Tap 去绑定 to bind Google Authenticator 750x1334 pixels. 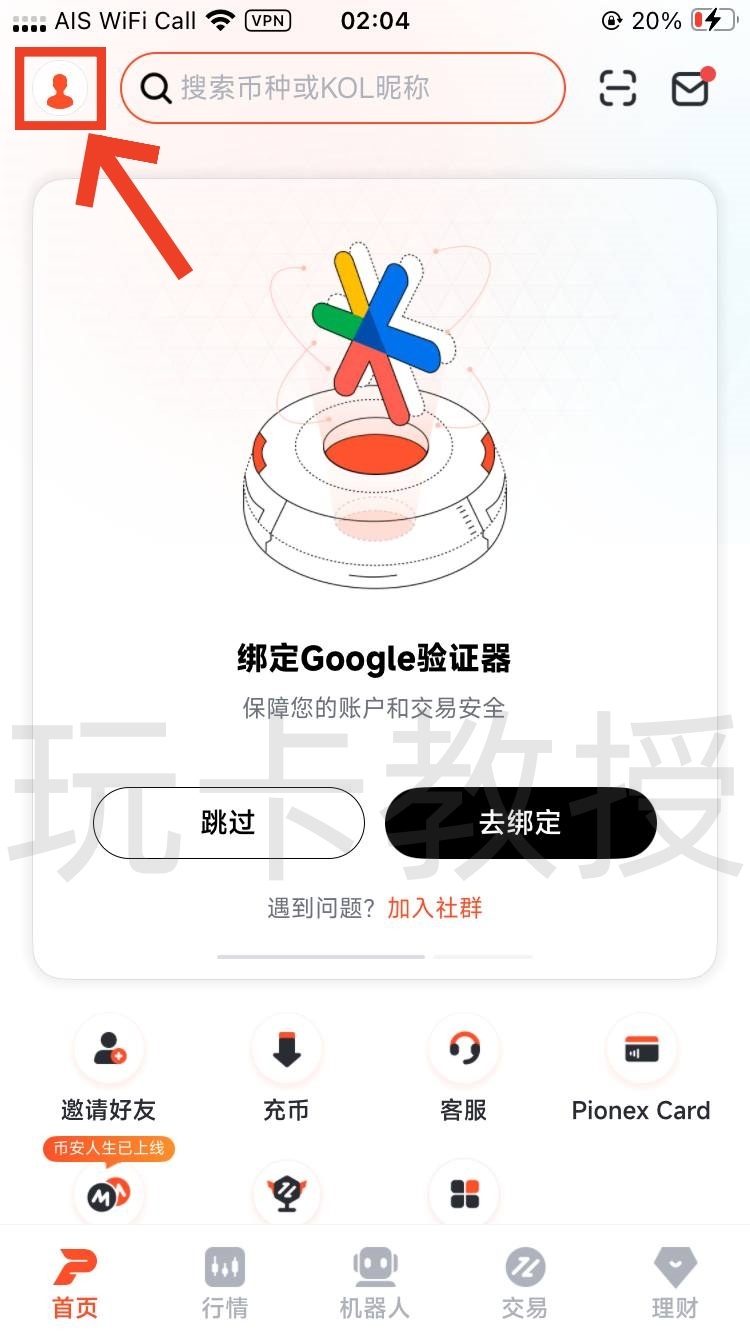pyautogui.click(x=520, y=823)
